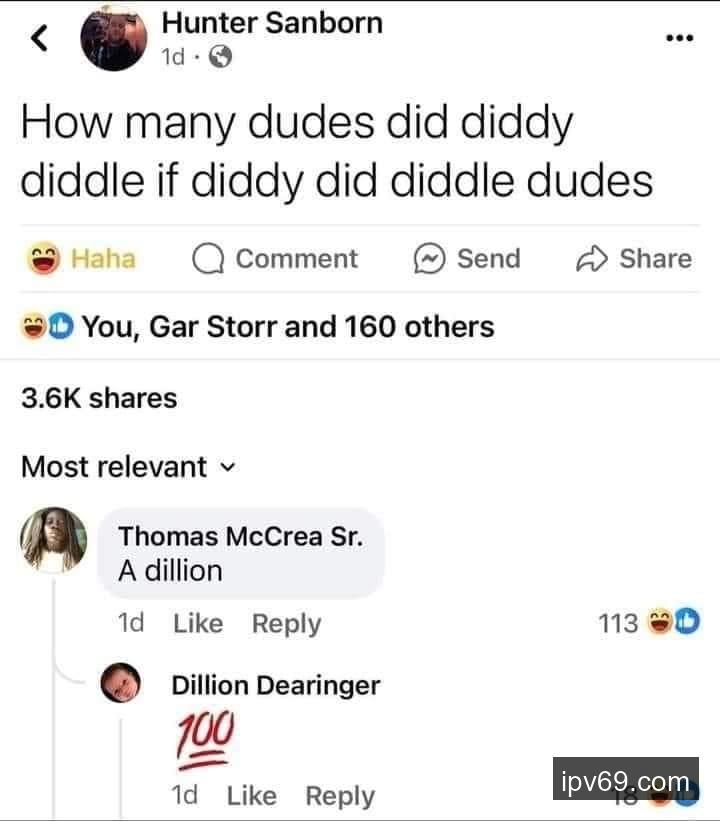This screenshot has height=821, width=720.
Task: Open the post's three-dot overflow menu
Action: 679,38
